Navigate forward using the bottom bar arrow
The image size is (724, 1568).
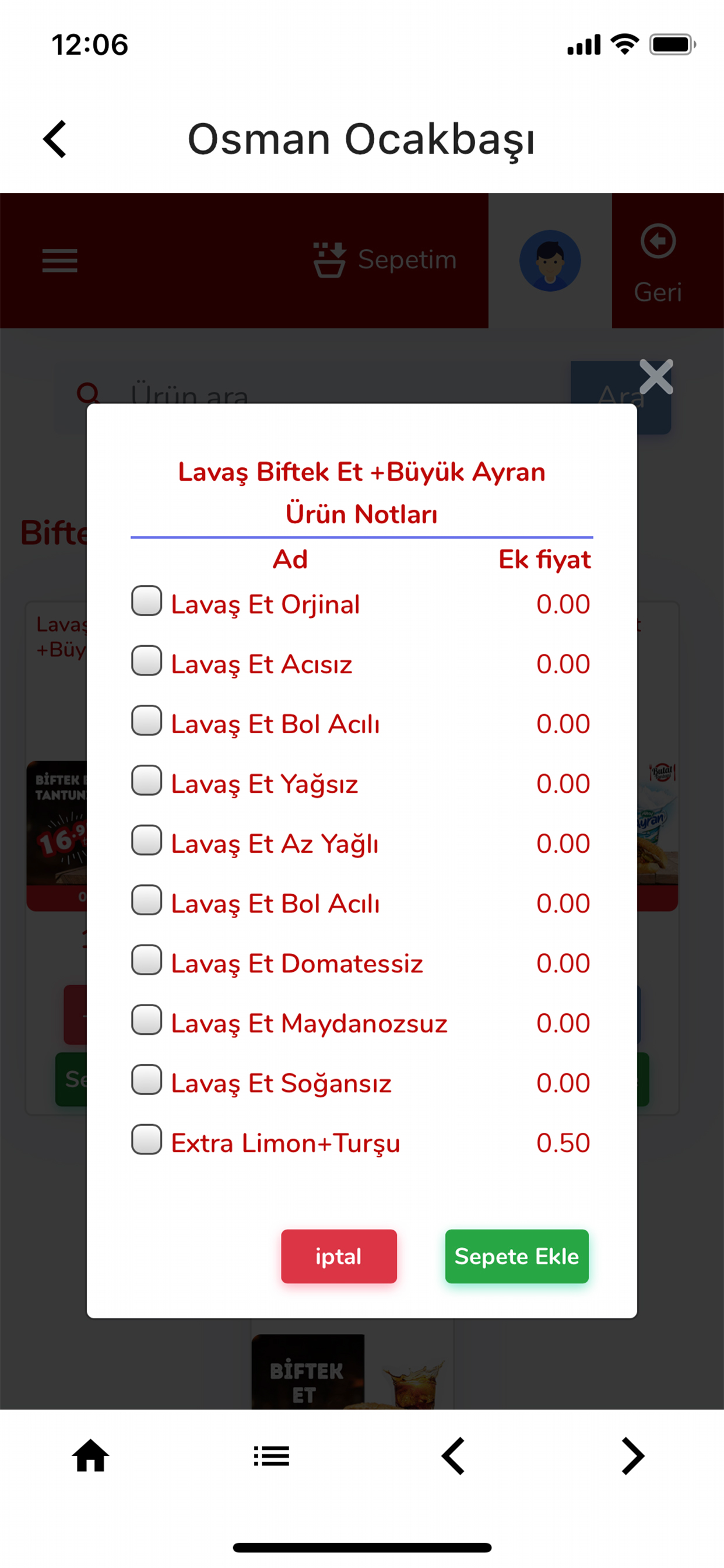(x=632, y=1456)
